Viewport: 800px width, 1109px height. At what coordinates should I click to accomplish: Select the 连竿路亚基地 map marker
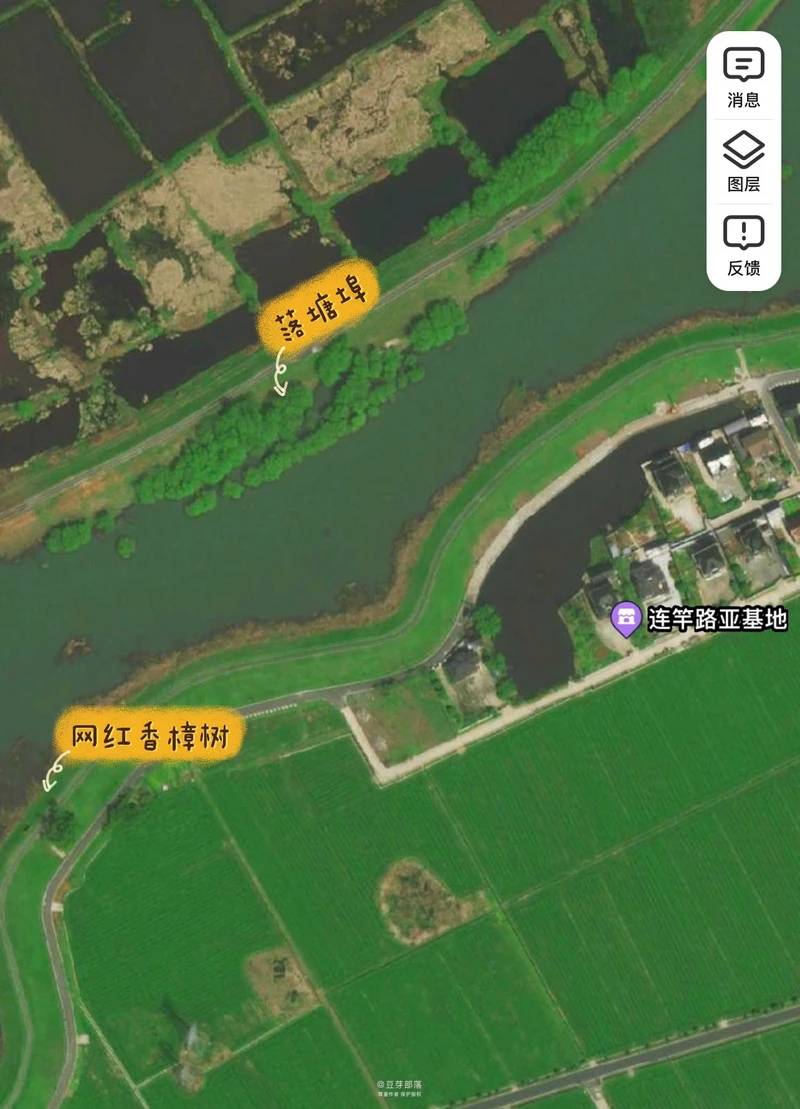point(626,619)
